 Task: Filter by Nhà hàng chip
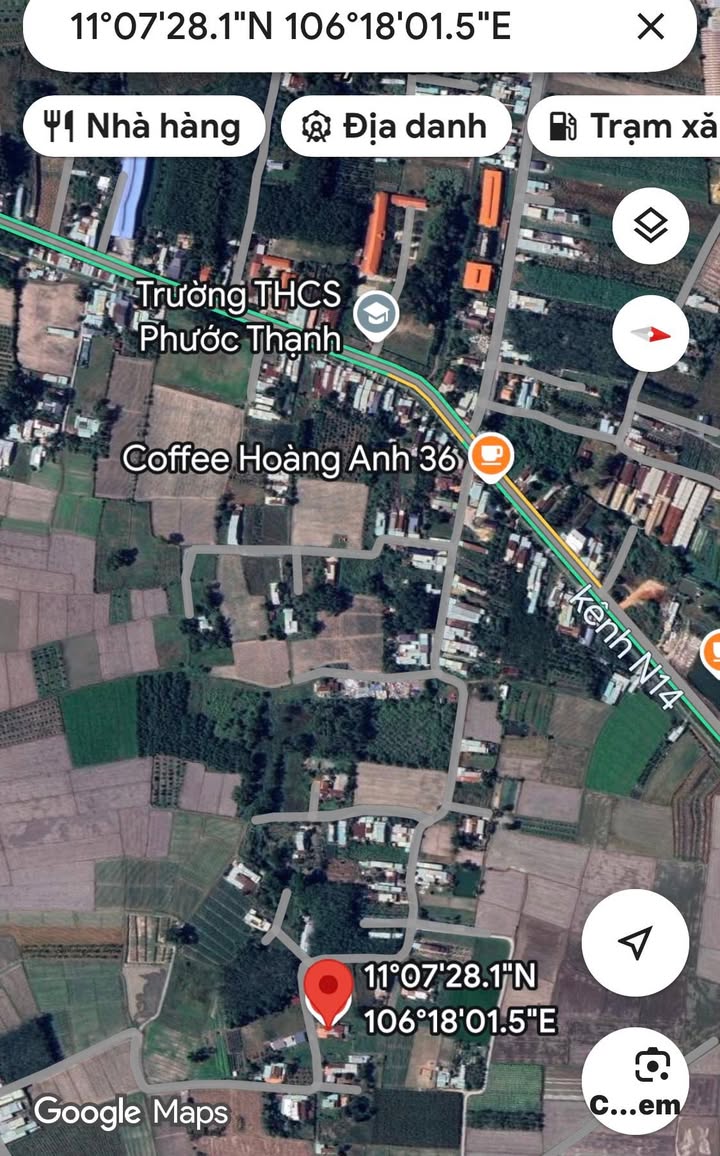[144, 126]
